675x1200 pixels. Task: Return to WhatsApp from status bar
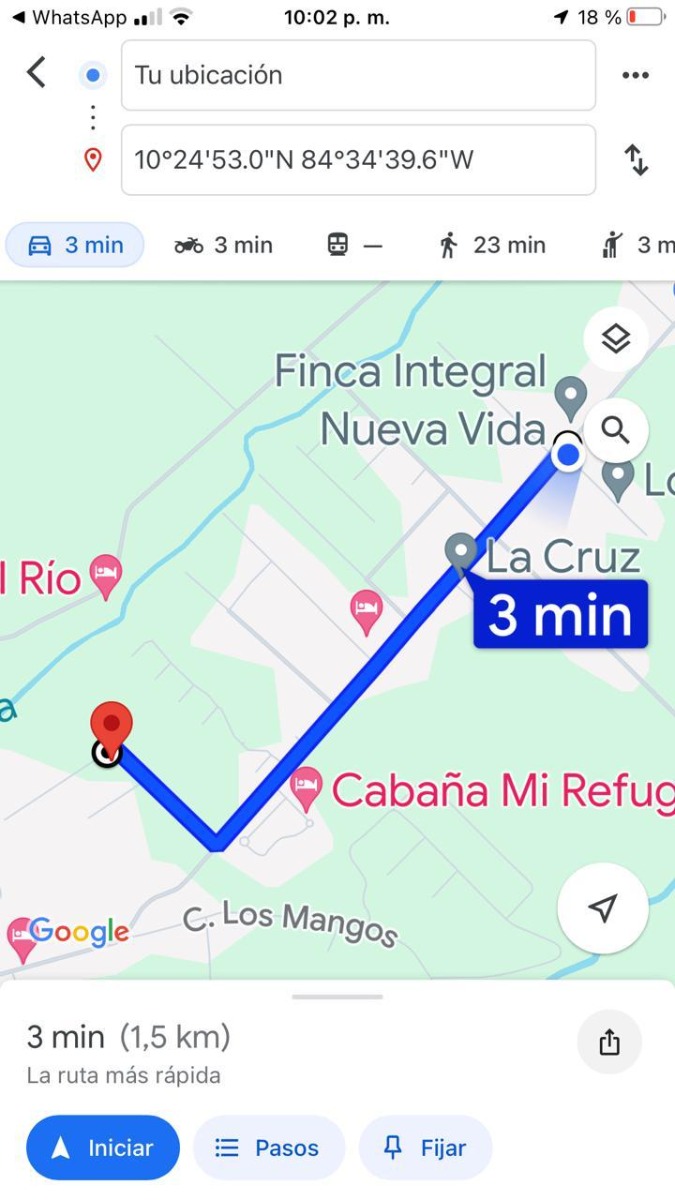point(68,17)
